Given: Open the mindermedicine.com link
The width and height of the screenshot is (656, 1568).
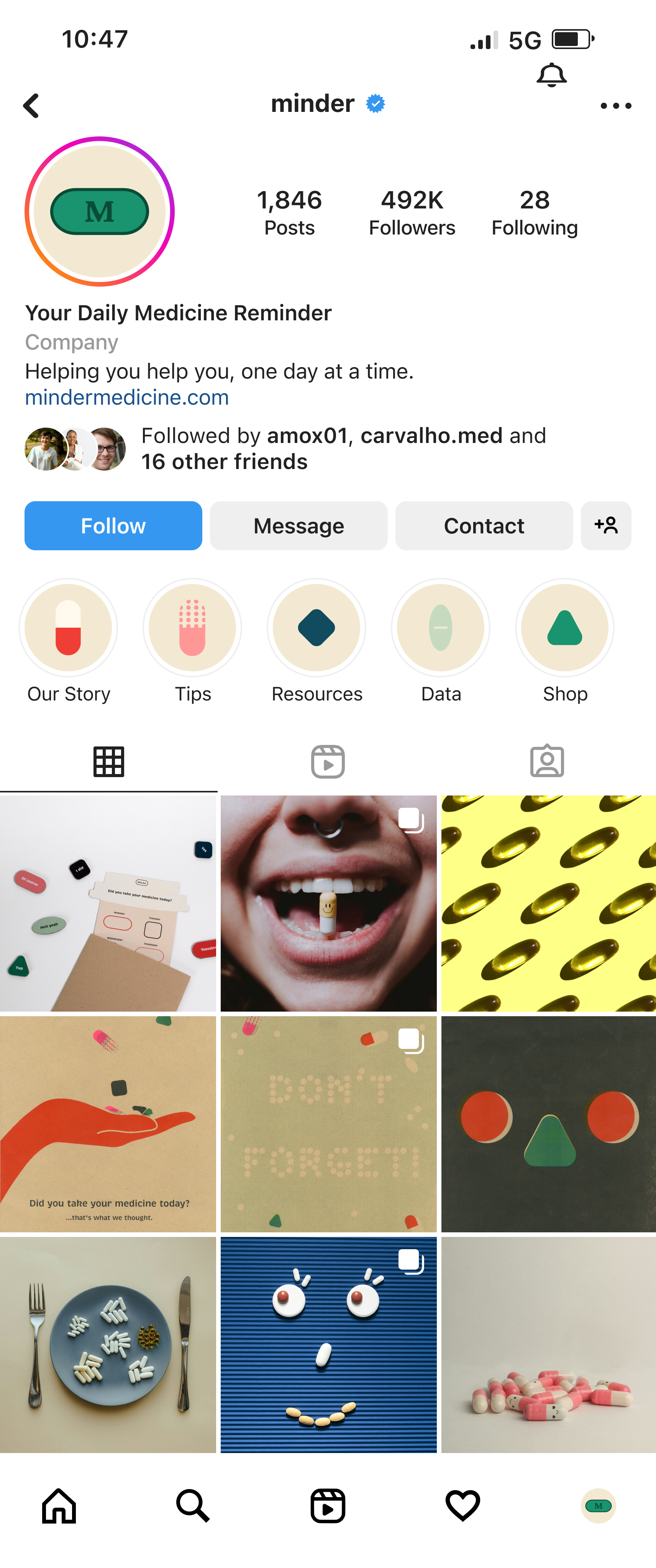Looking at the screenshot, I should pyautogui.click(x=126, y=397).
